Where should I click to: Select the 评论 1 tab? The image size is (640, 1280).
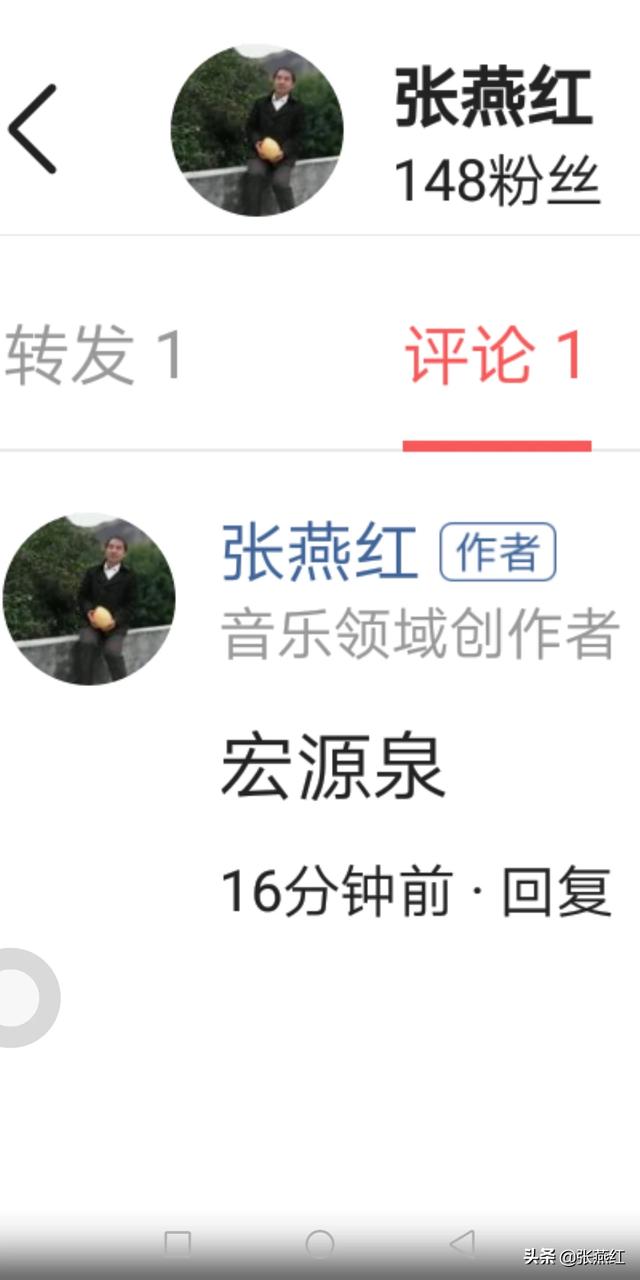click(496, 357)
